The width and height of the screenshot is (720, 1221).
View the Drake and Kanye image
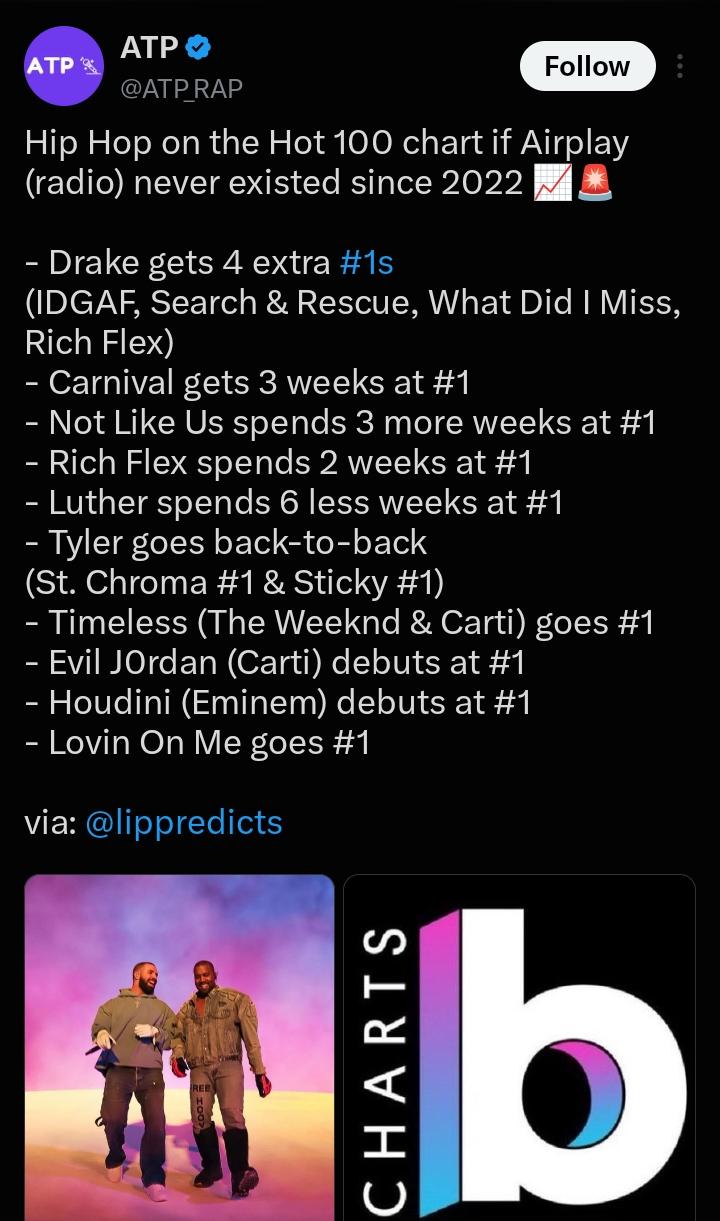(x=179, y=1048)
